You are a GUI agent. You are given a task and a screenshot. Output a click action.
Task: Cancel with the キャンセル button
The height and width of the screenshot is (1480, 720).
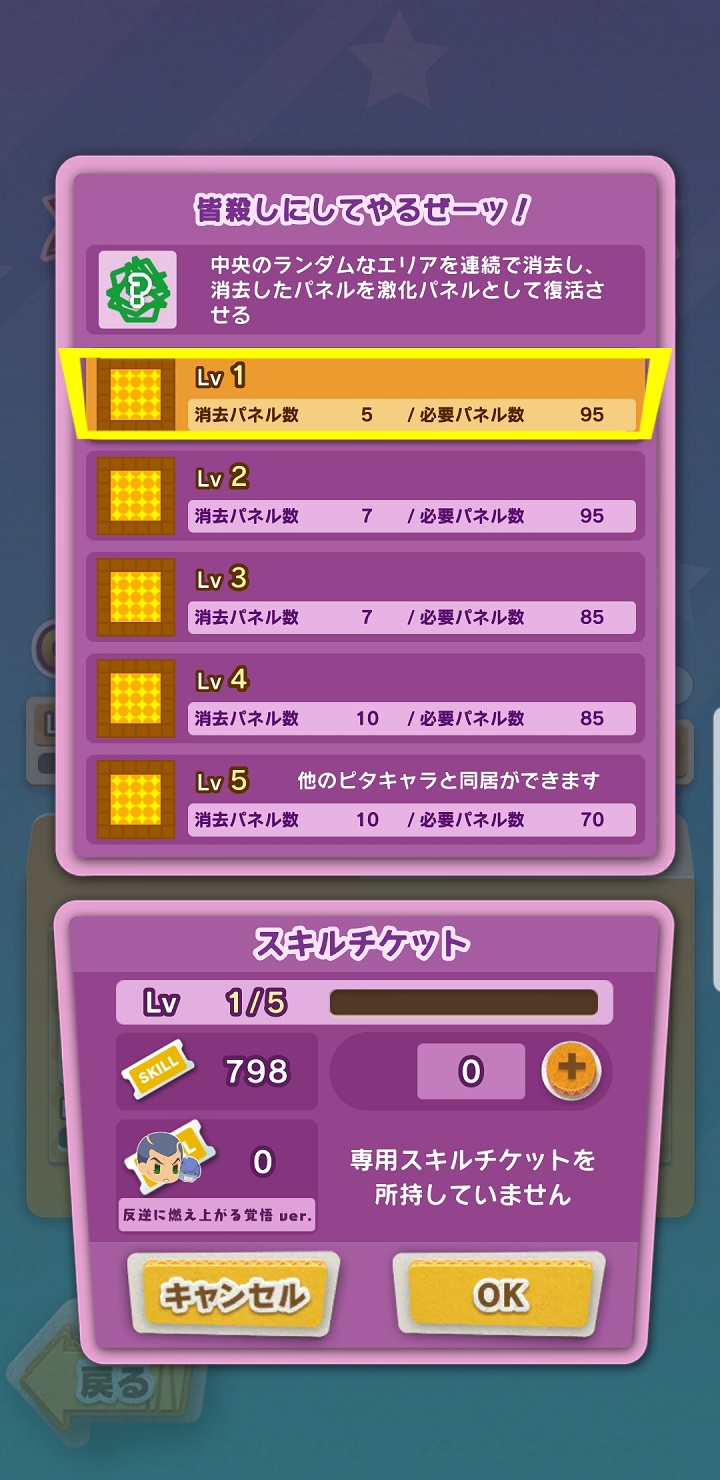[234, 1295]
